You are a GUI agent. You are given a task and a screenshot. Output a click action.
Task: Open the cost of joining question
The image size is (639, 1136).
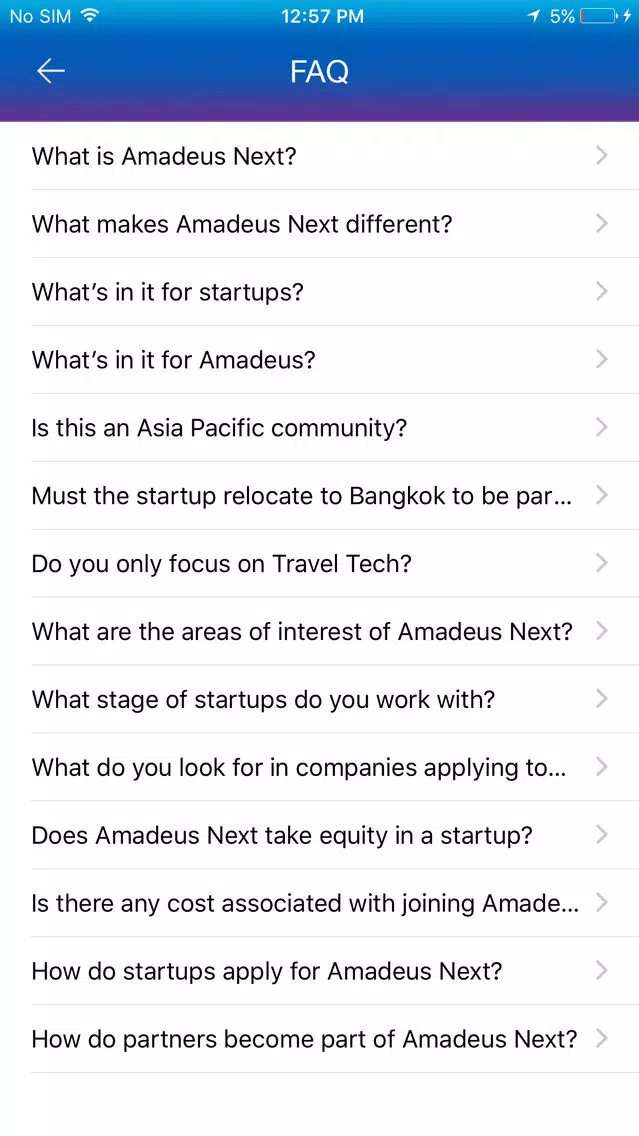[x=320, y=903]
